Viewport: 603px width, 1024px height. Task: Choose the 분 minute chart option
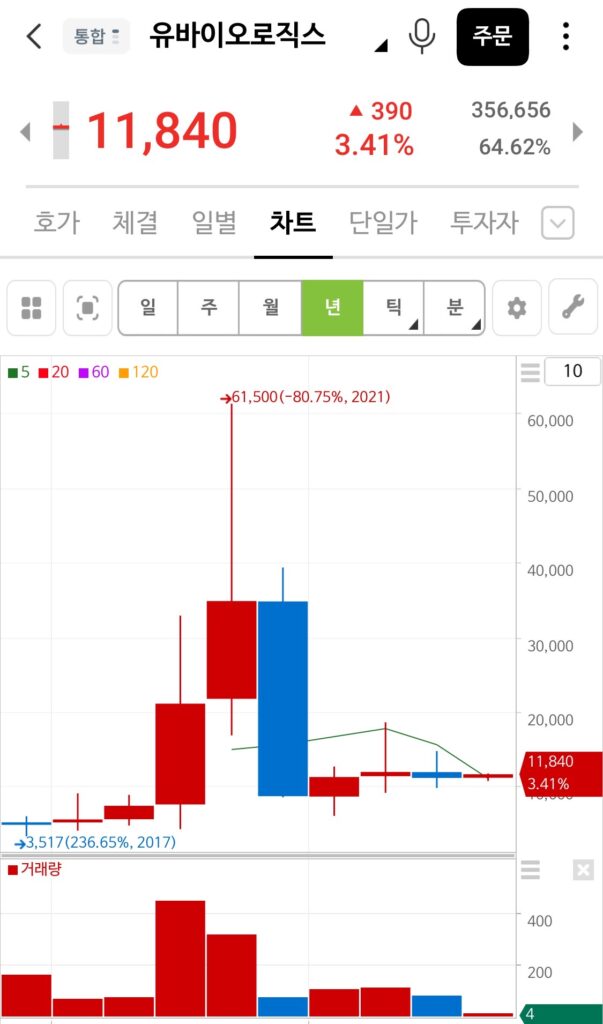pyautogui.click(x=455, y=308)
